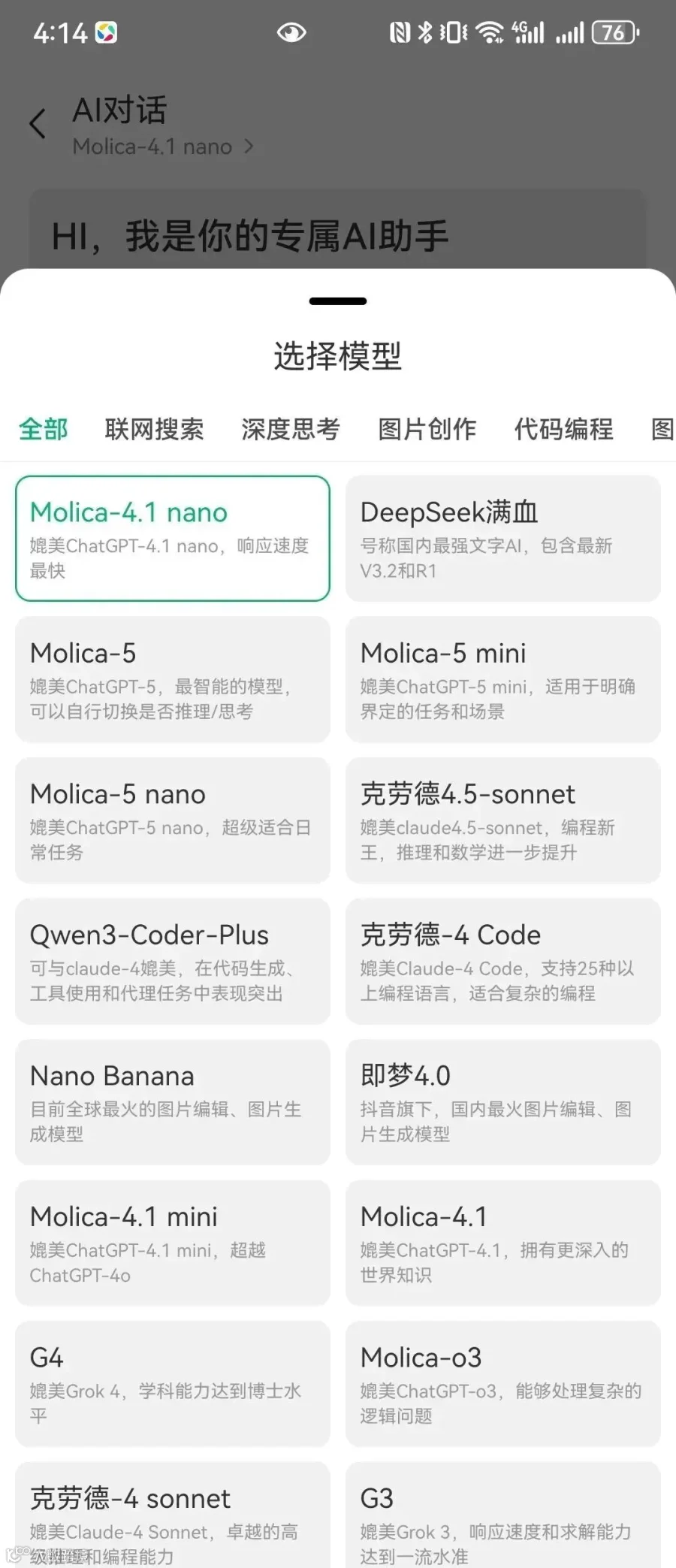Select the Molica-4.1 model card

[x=503, y=1243]
